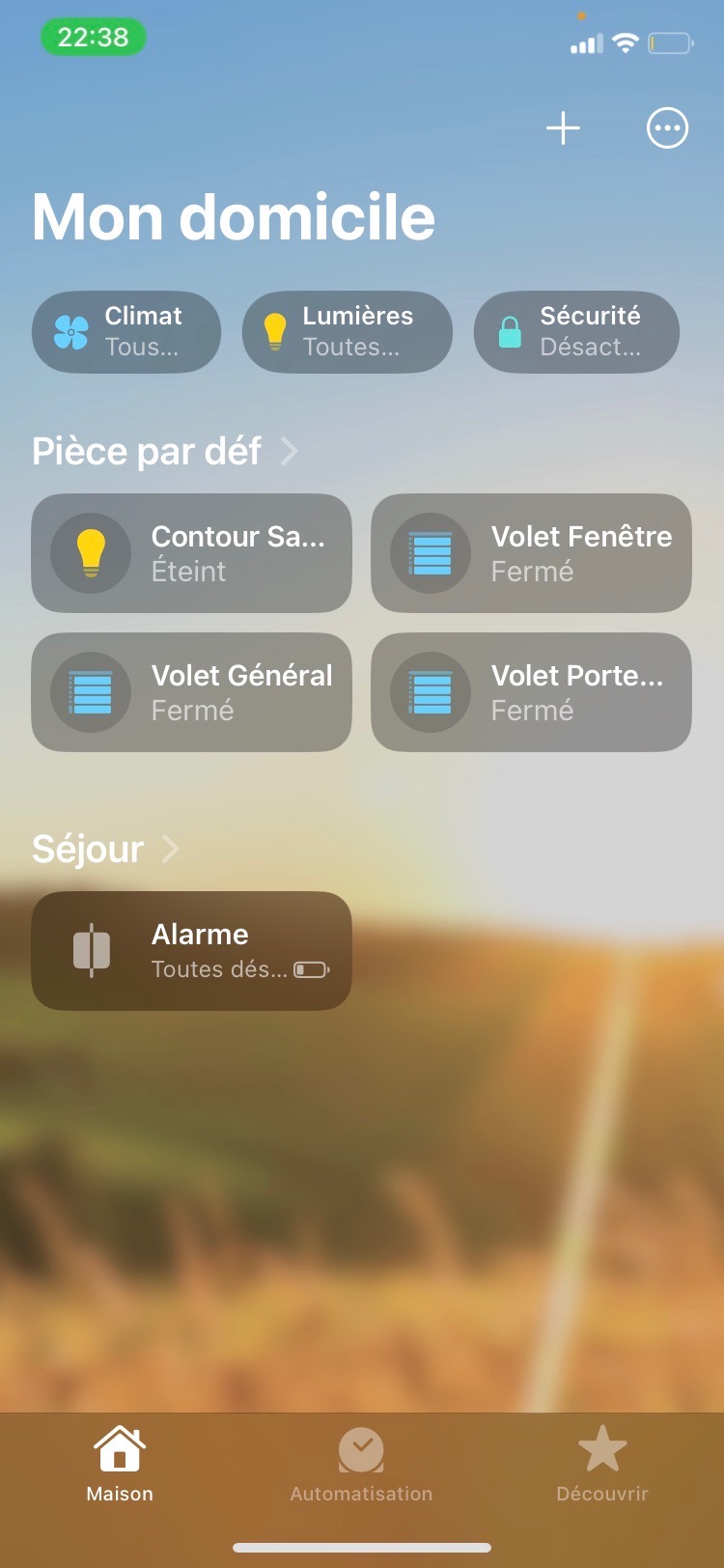Viewport: 724px width, 1568px height.
Task: Switch to the Découvrir tab
Action: coord(602,1465)
